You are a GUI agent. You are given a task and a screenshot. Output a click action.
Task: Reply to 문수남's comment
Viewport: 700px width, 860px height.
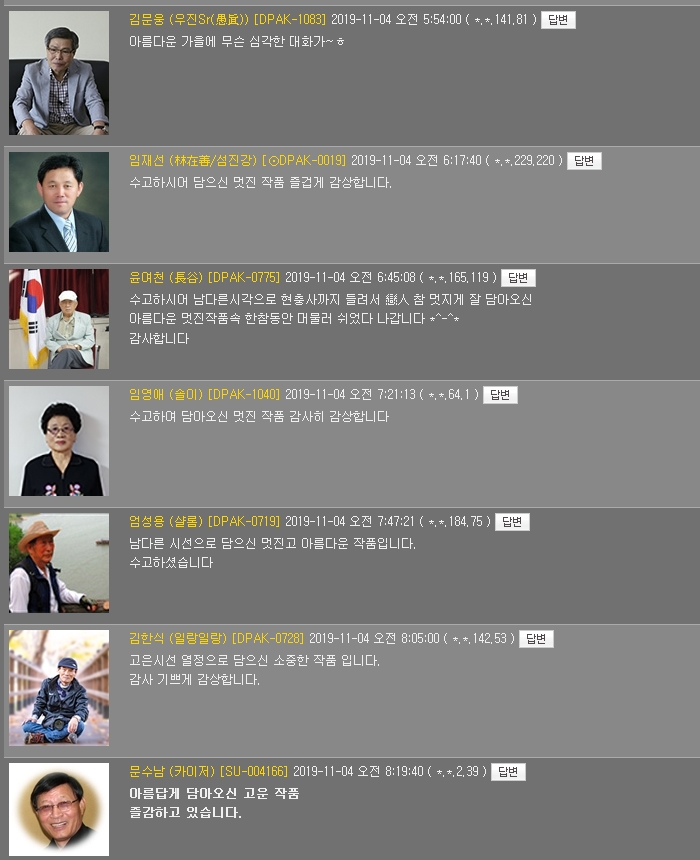tap(508, 772)
